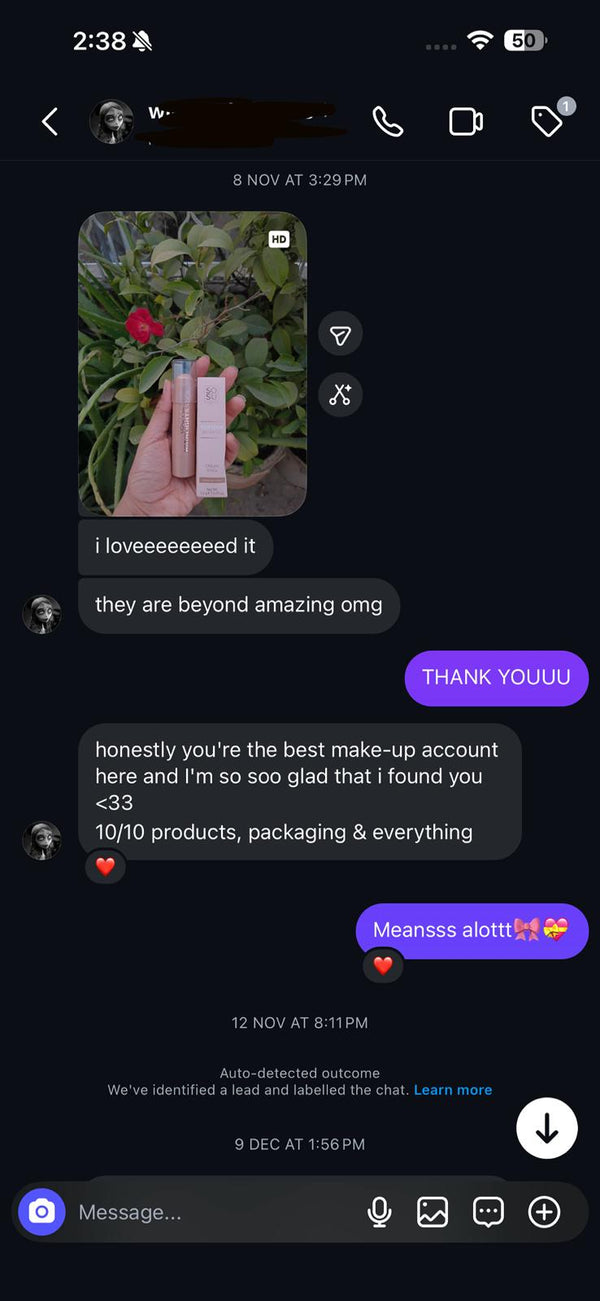This screenshot has height=1301, width=600.
Task: Forward the photo with the send icon
Action: click(340, 335)
